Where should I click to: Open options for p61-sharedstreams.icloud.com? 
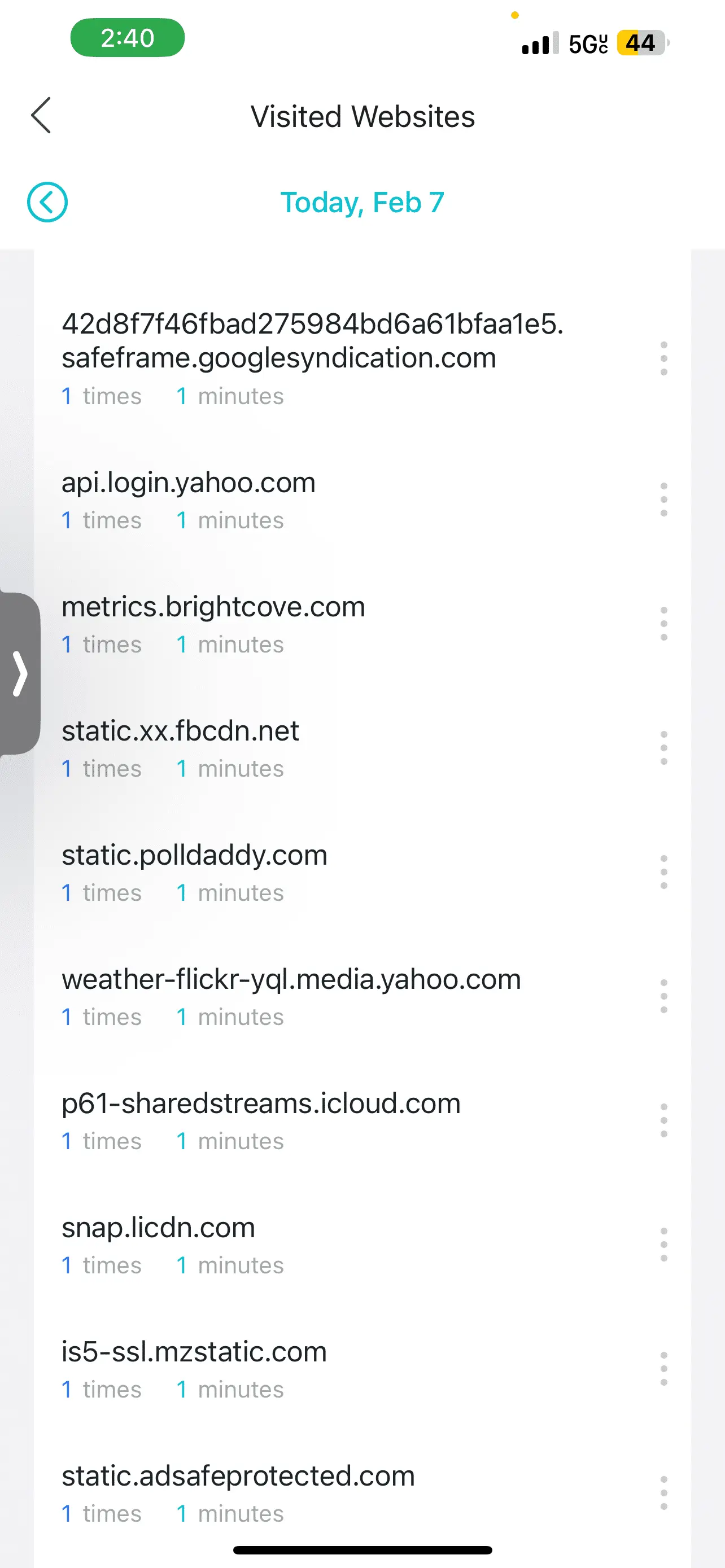[x=663, y=1120]
